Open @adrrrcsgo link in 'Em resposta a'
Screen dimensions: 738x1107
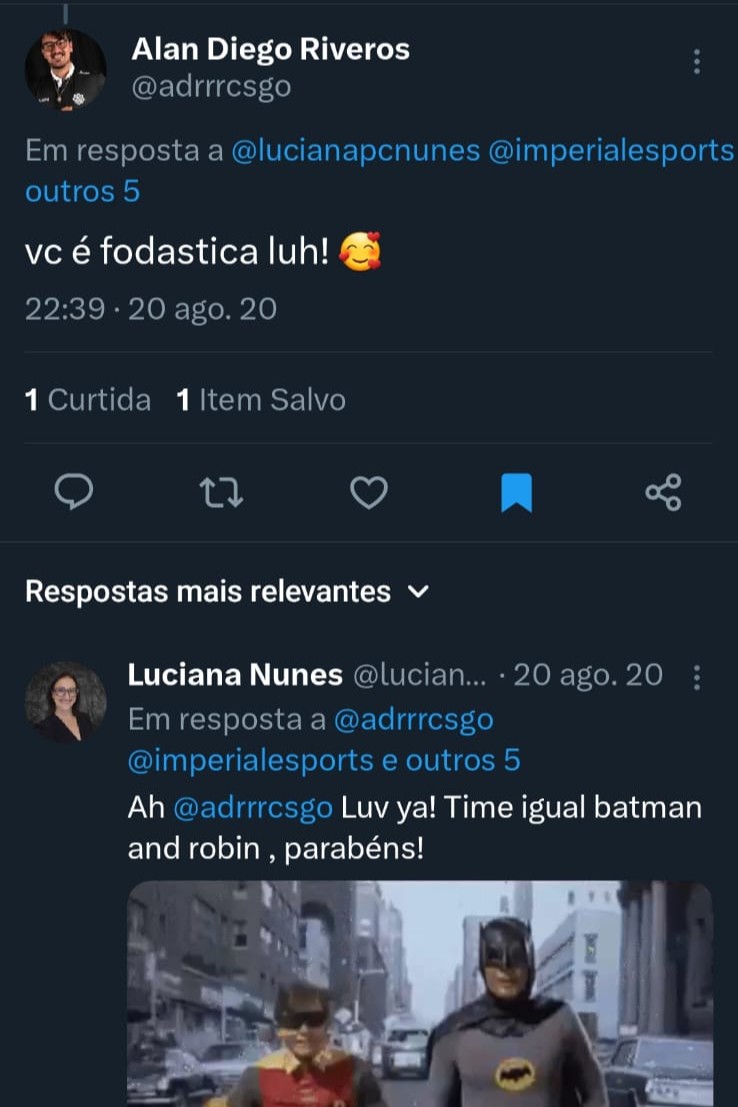(413, 718)
